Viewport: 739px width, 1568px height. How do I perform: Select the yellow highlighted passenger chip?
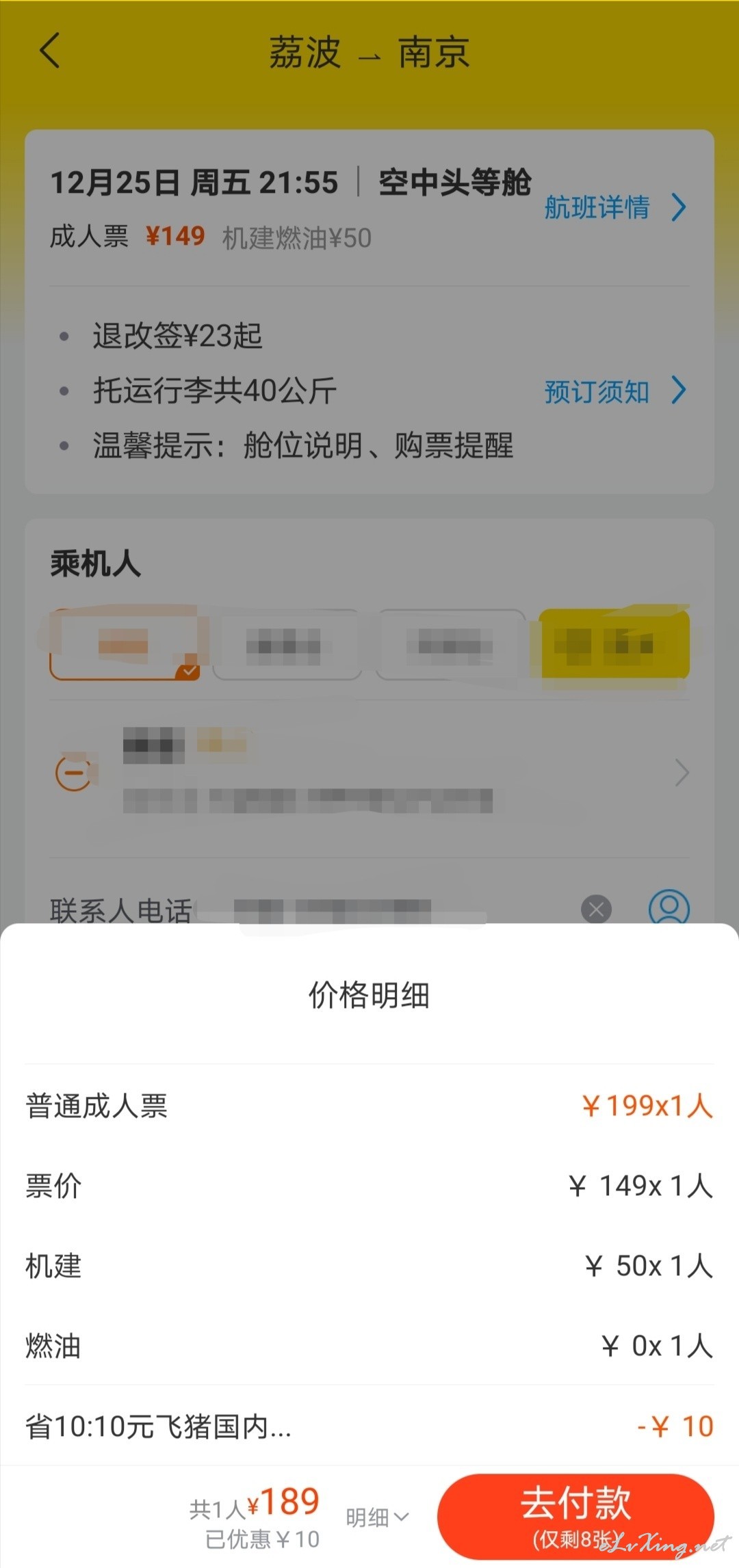[x=614, y=643]
